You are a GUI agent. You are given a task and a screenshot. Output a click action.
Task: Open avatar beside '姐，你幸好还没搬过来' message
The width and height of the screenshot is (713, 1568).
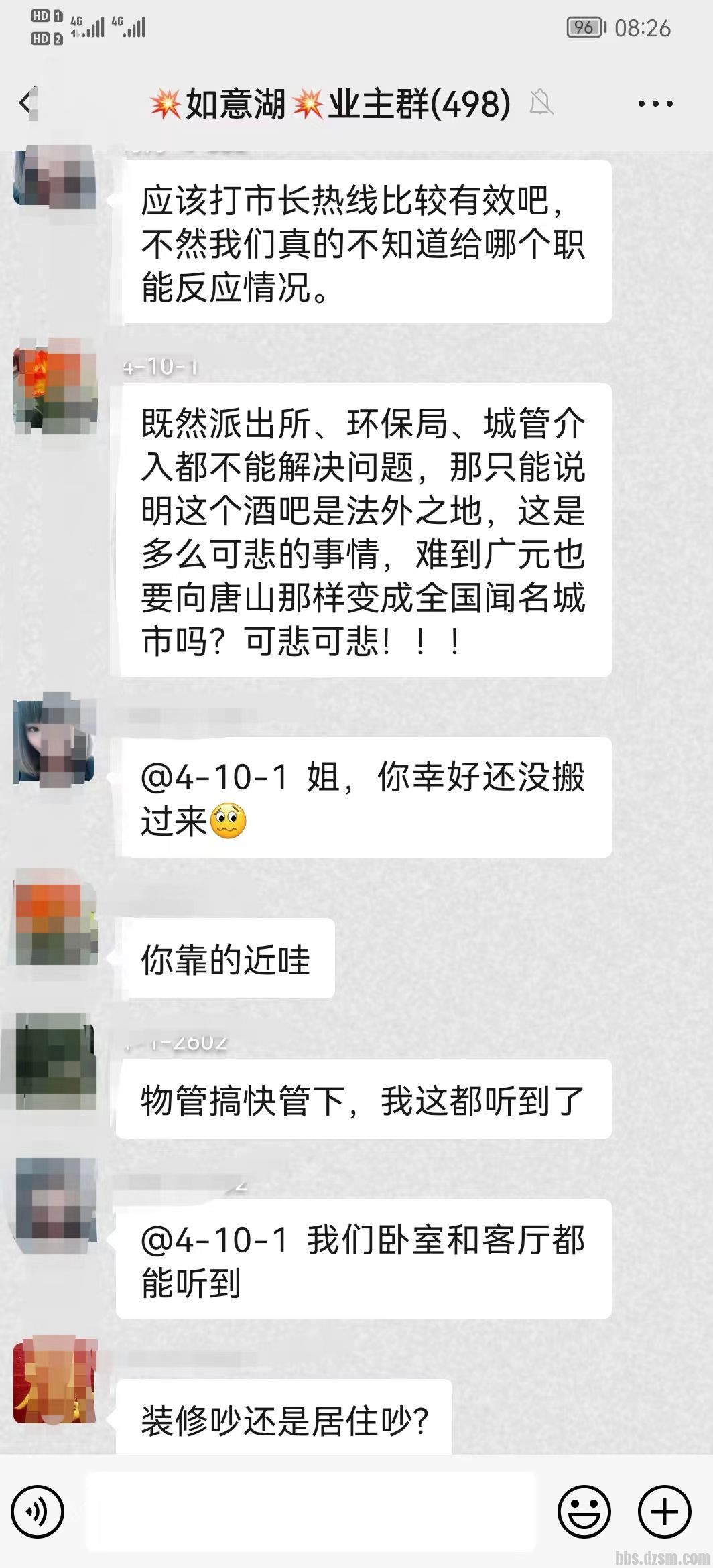[56, 742]
